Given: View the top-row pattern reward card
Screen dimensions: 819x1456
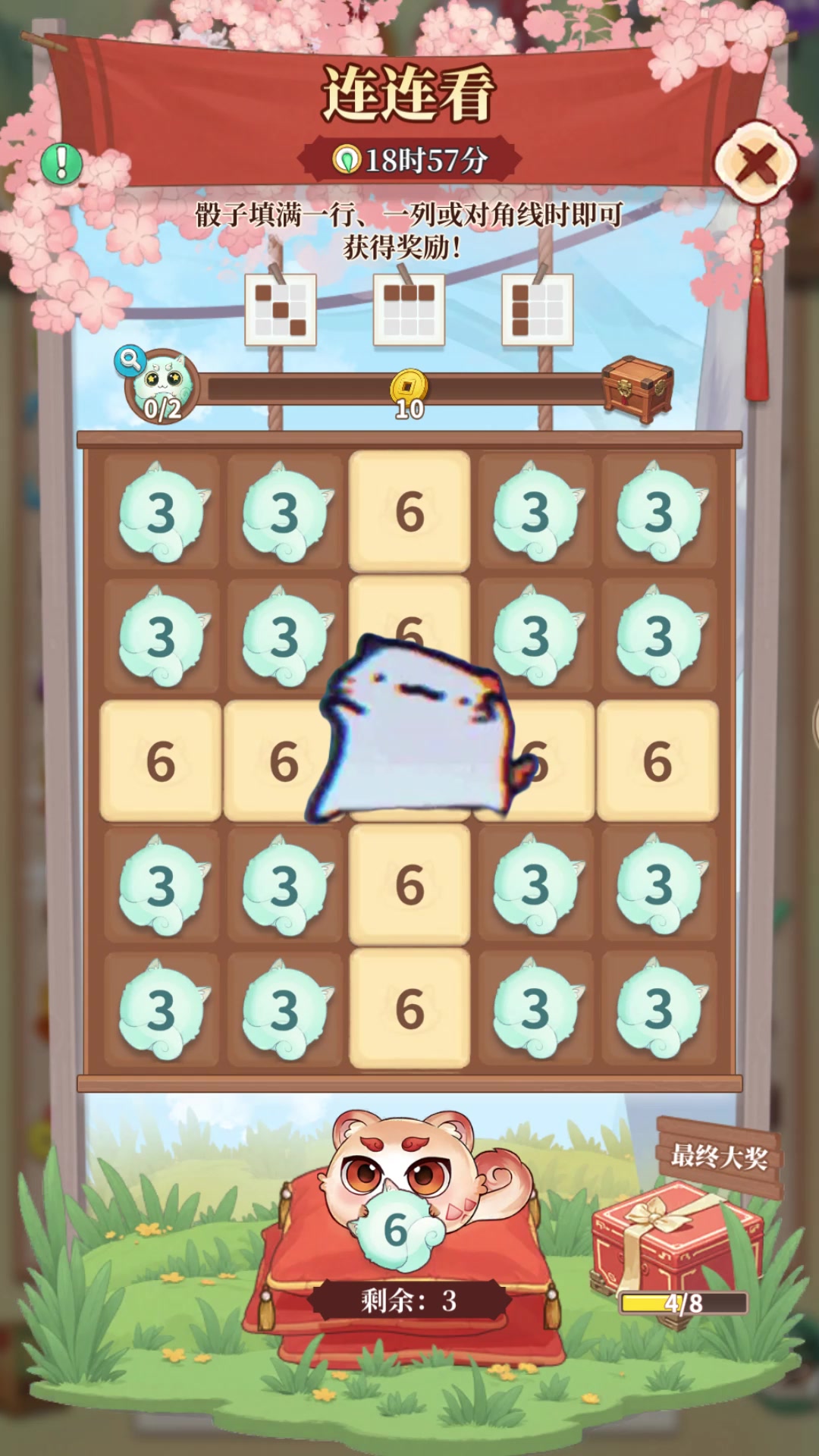Looking at the screenshot, I should pyautogui.click(x=409, y=309).
